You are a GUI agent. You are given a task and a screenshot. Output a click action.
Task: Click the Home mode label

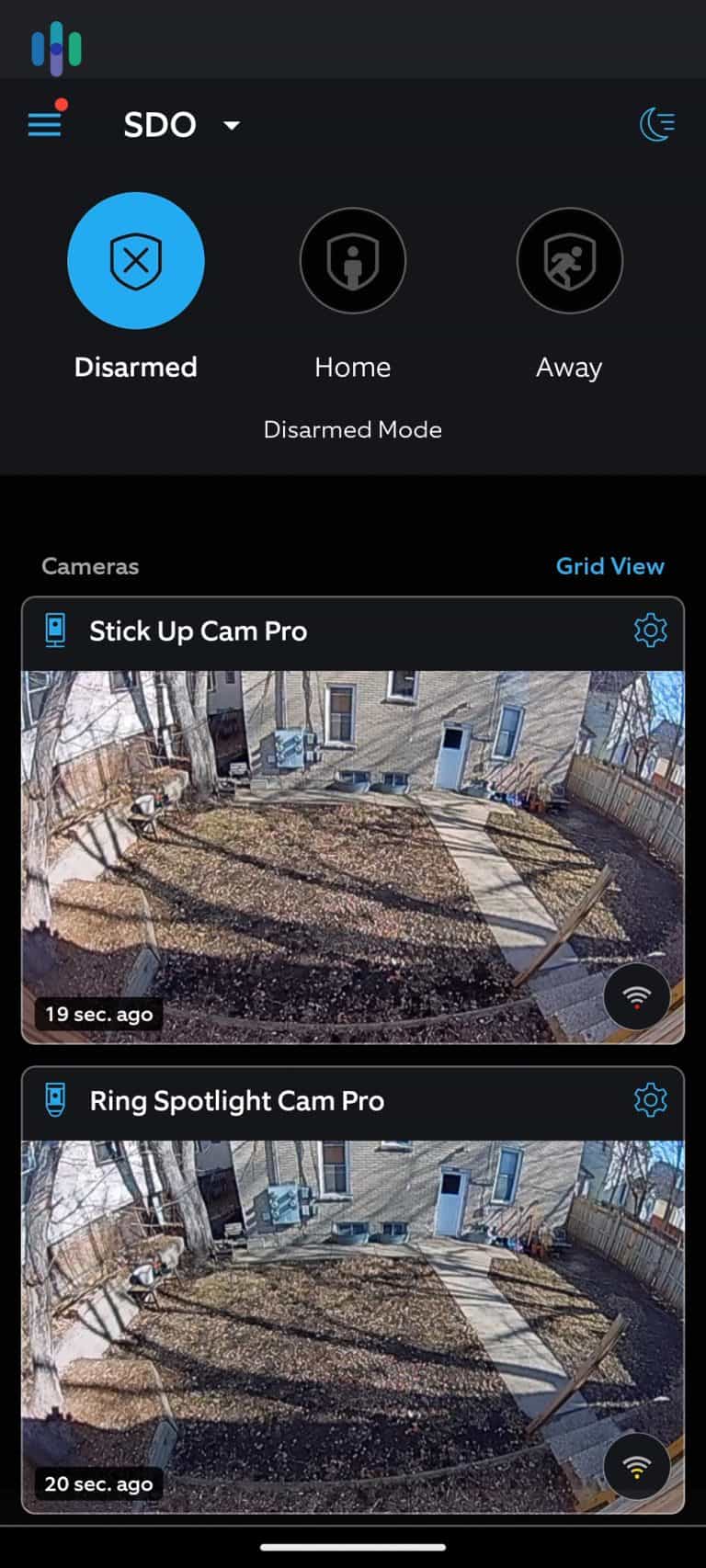[353, 367]
